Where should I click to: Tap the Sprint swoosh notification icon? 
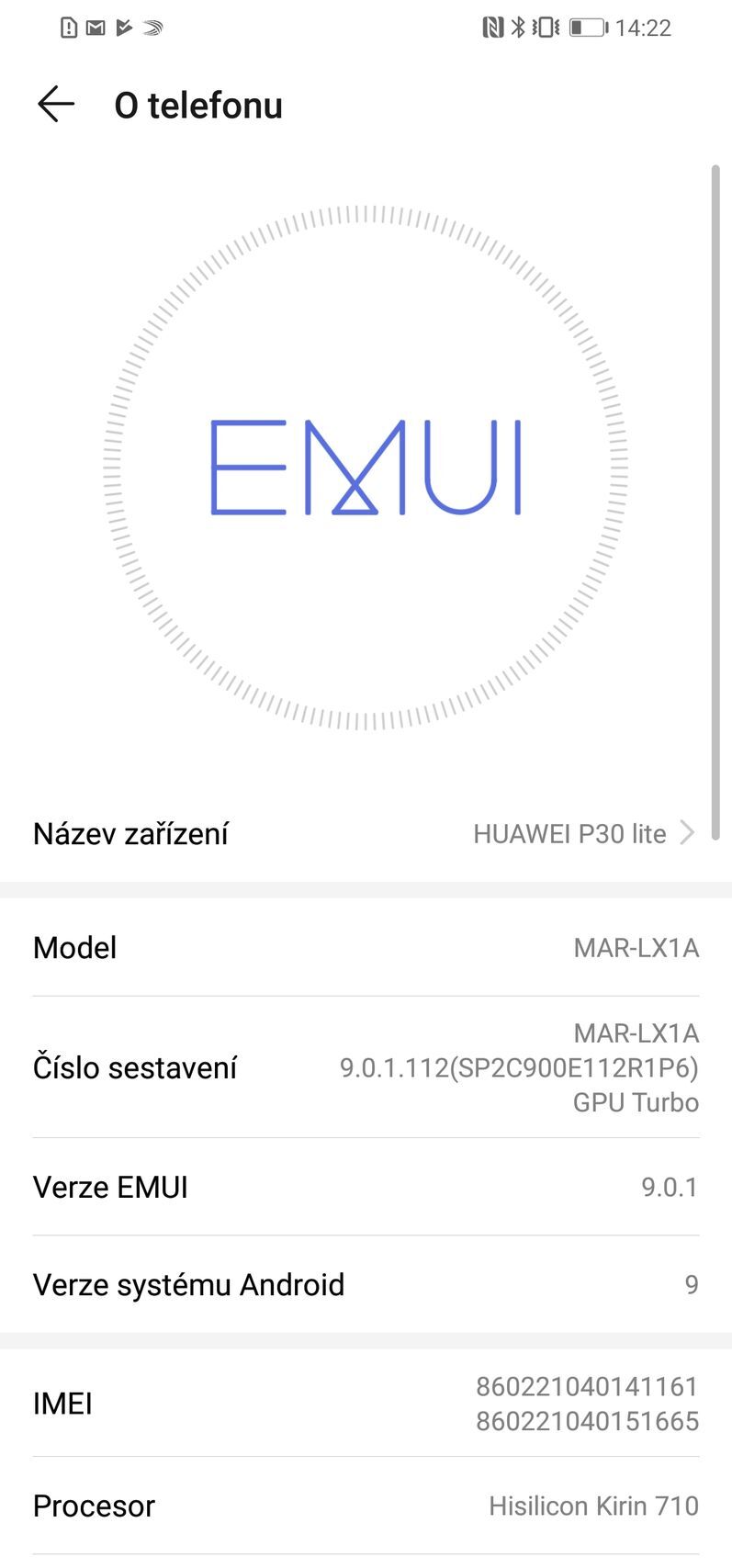click(153, 28)
